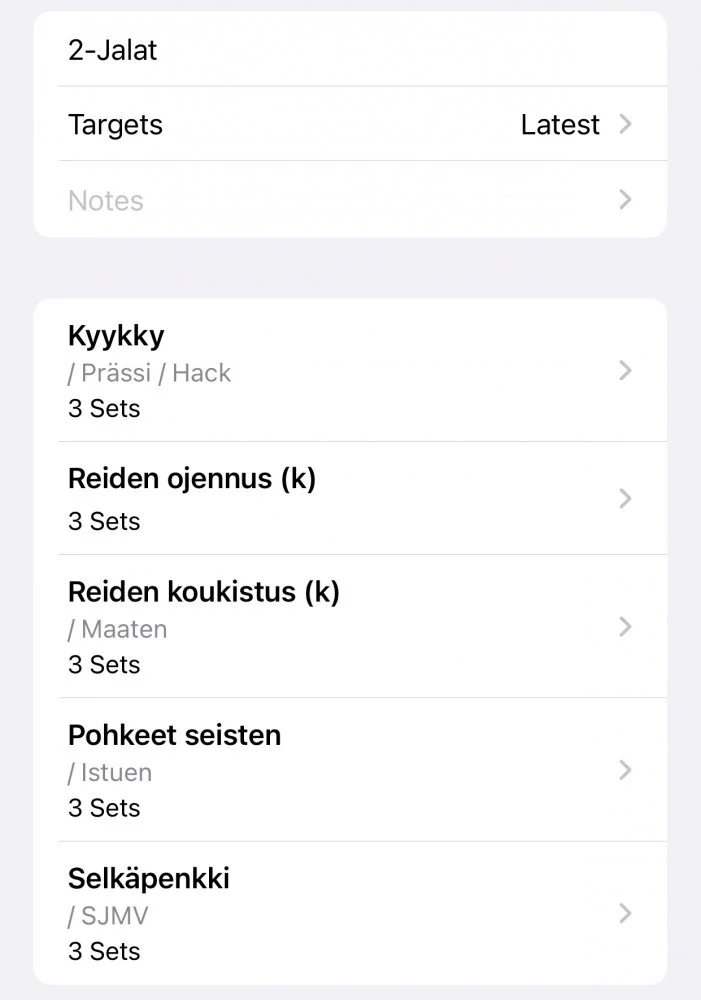
Task: Open the Targets setting
Action: tap(350, 125)
